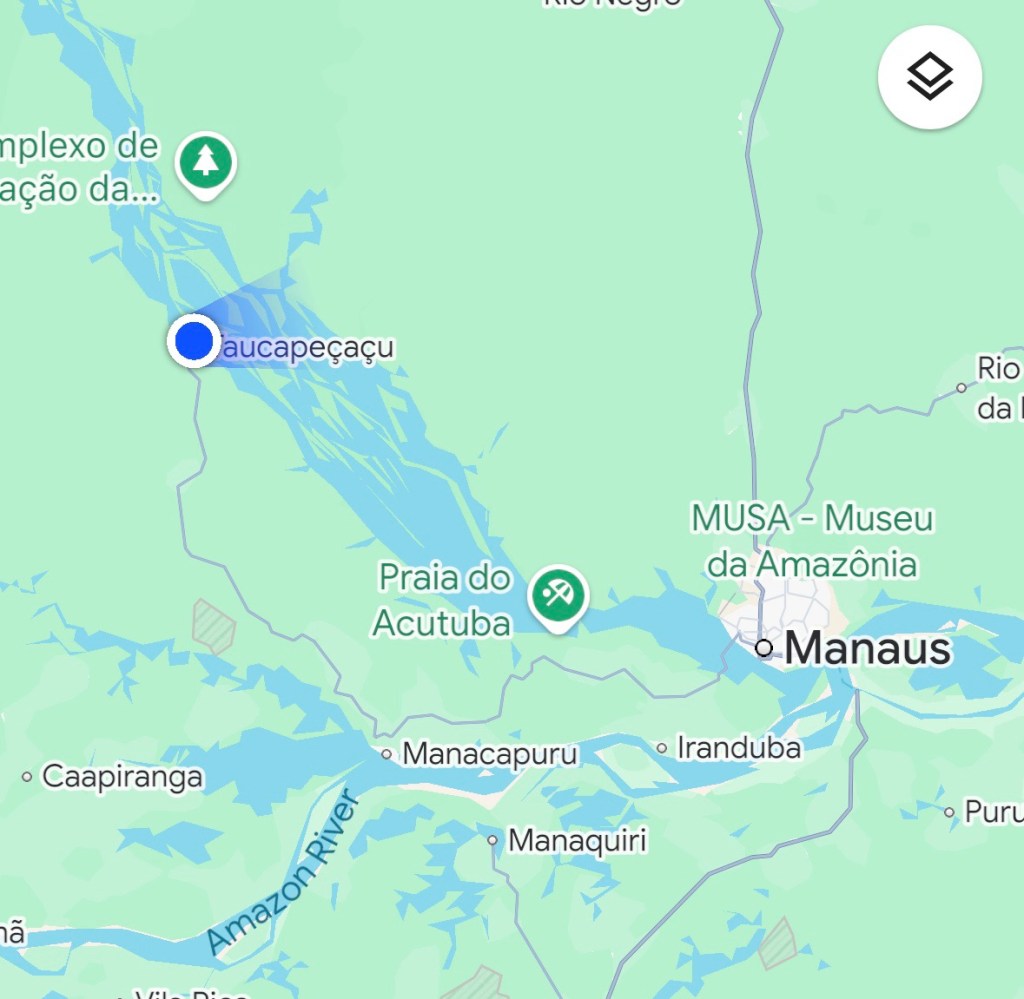Tap the Manacapuru town marker

click(387, 754)
